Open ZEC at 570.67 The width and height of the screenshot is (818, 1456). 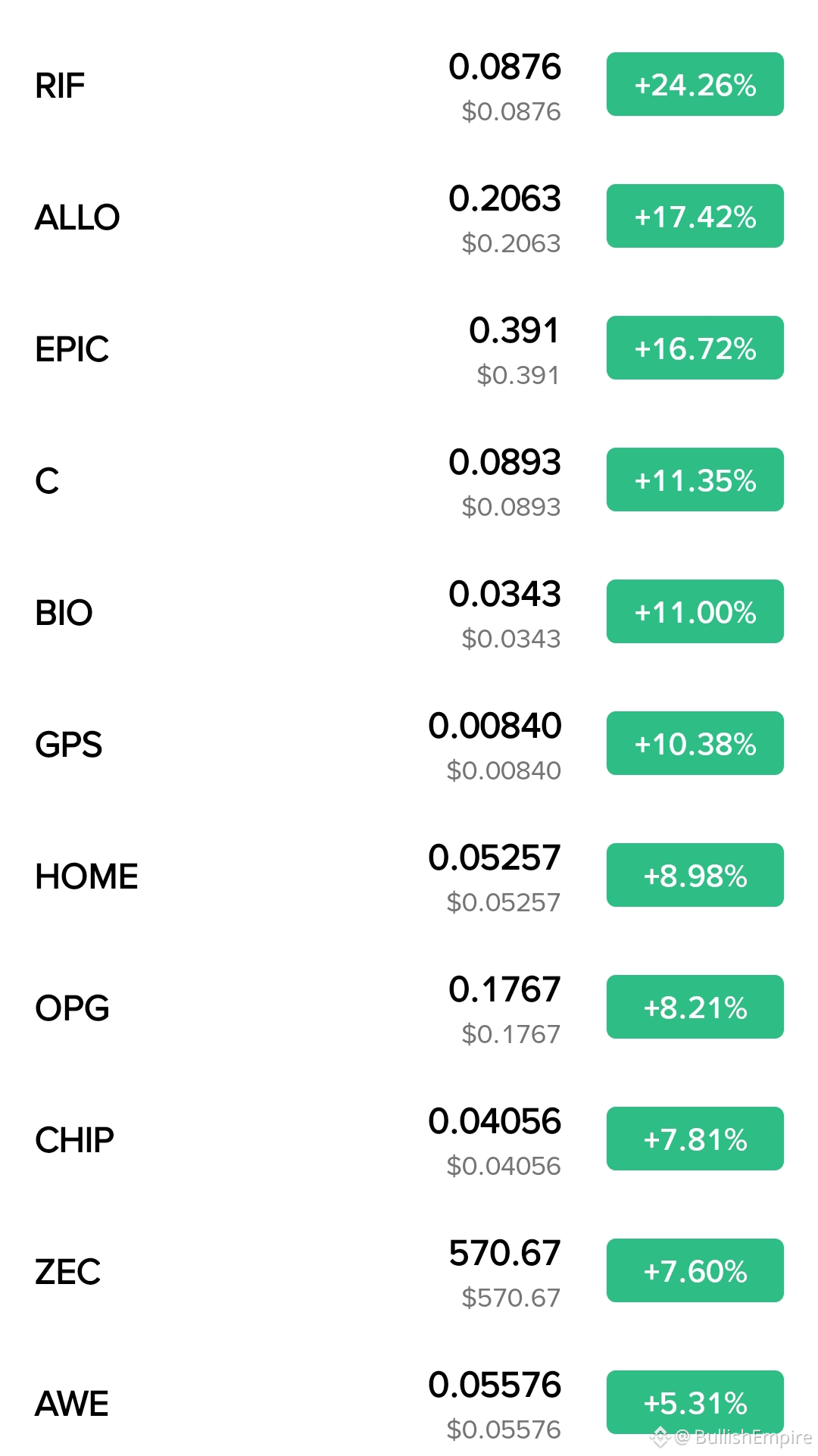click(x=409, y=1271)
